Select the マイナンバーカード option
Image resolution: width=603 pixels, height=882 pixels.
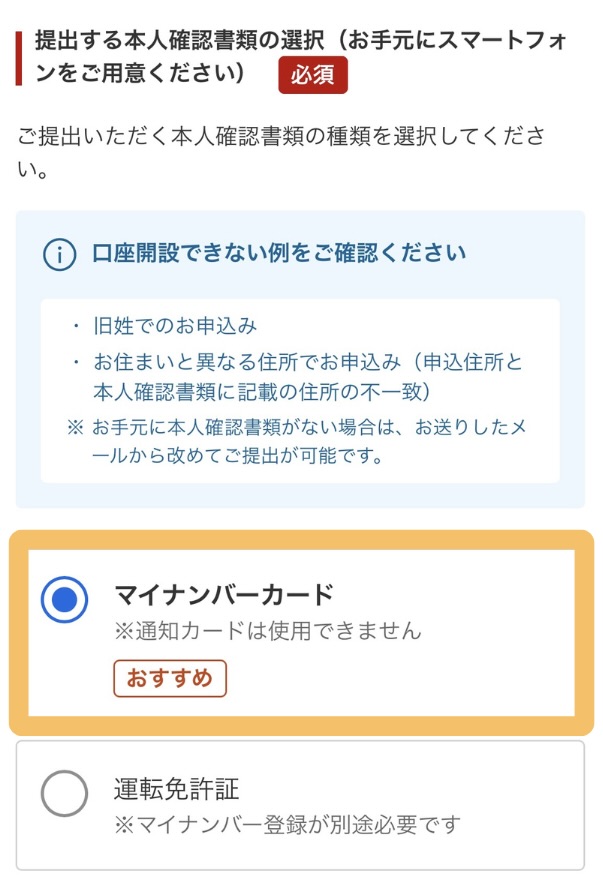pyautogui.click(x=65, y=599)
